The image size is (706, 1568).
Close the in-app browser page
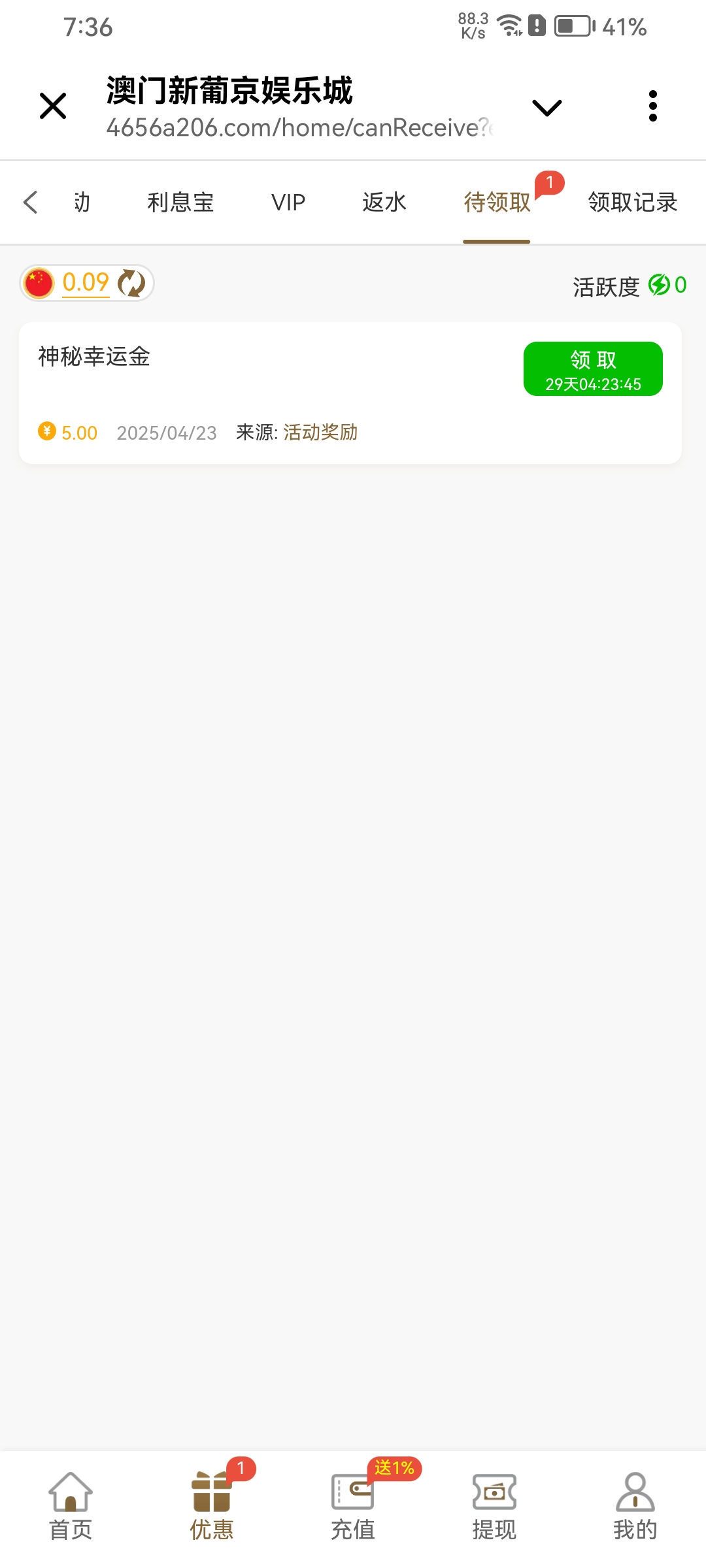(53, 106)
